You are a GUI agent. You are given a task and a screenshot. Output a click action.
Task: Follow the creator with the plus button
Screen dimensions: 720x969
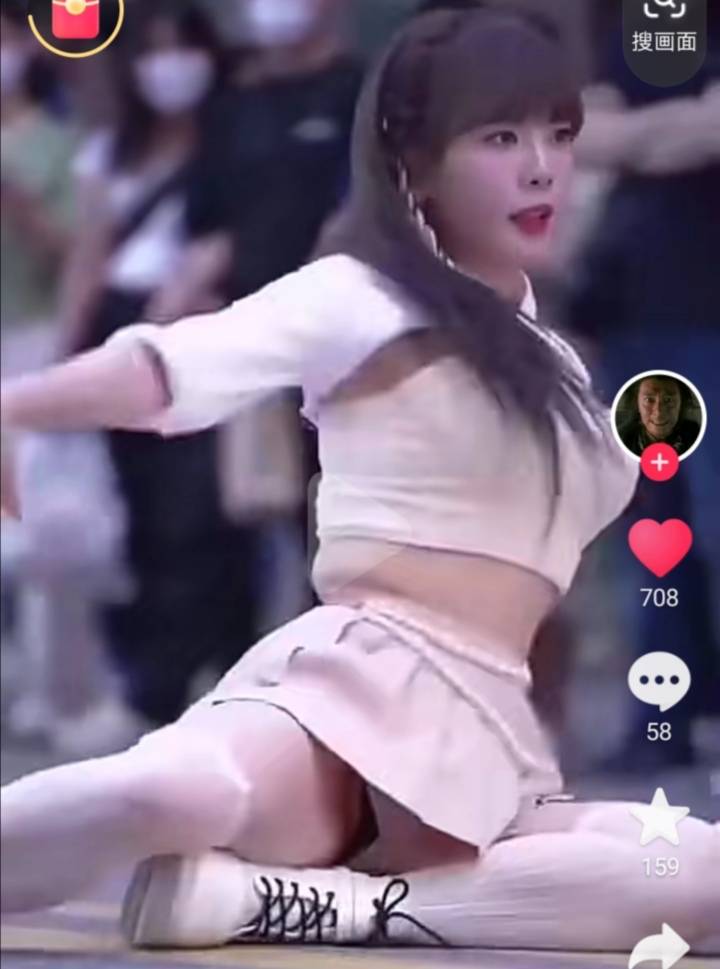[x=659, y=463]
